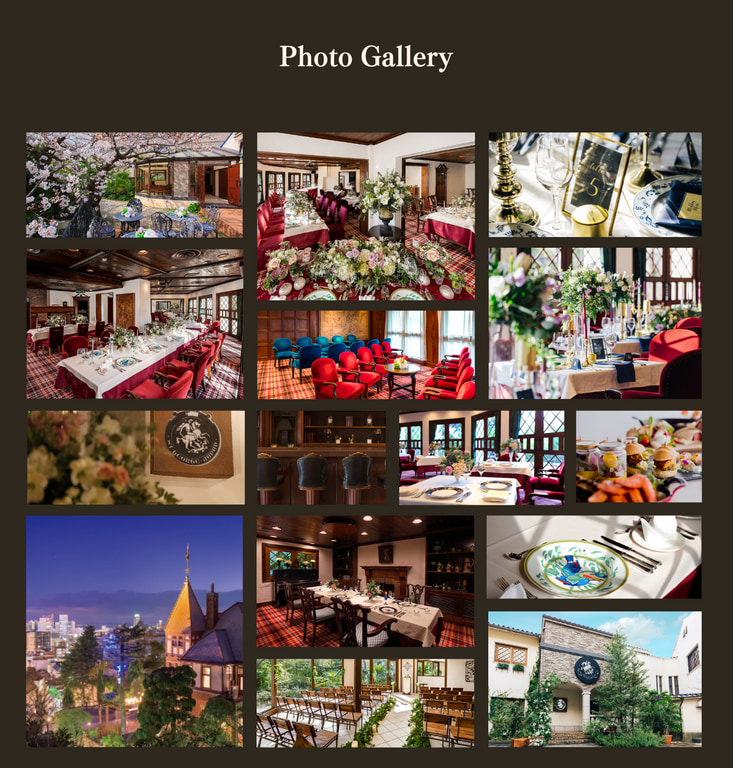Open the ceremony room with wooden chairs photo
The width and height of the screenshot is (733, 768).
tap(366, 703)
